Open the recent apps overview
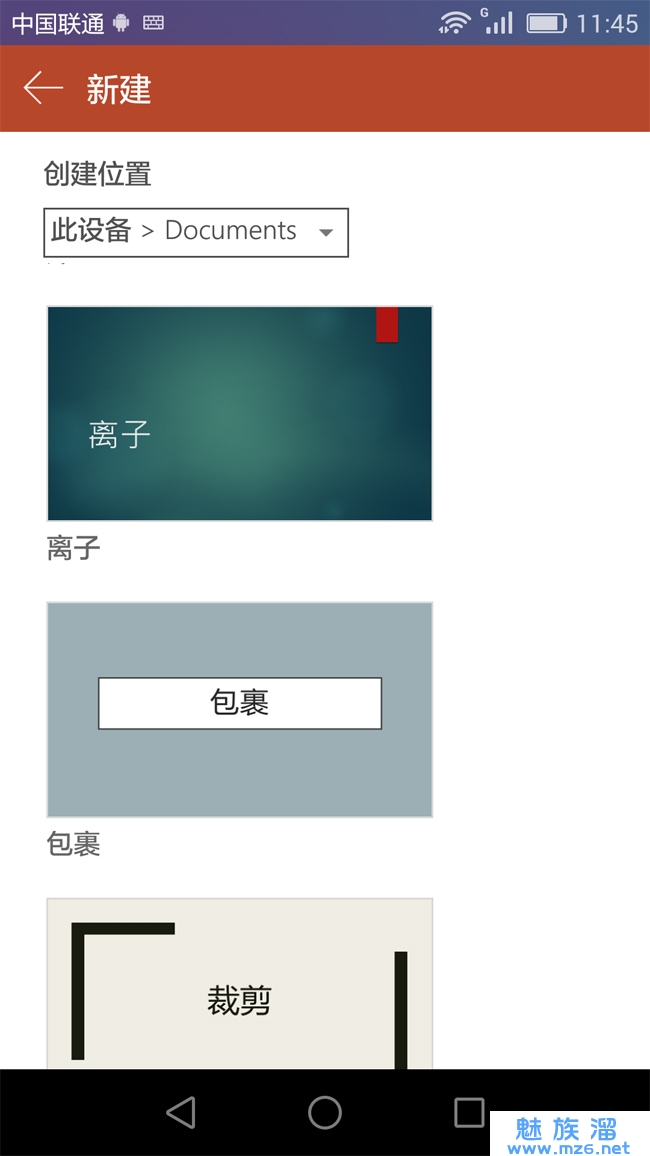 (468, 1112)
